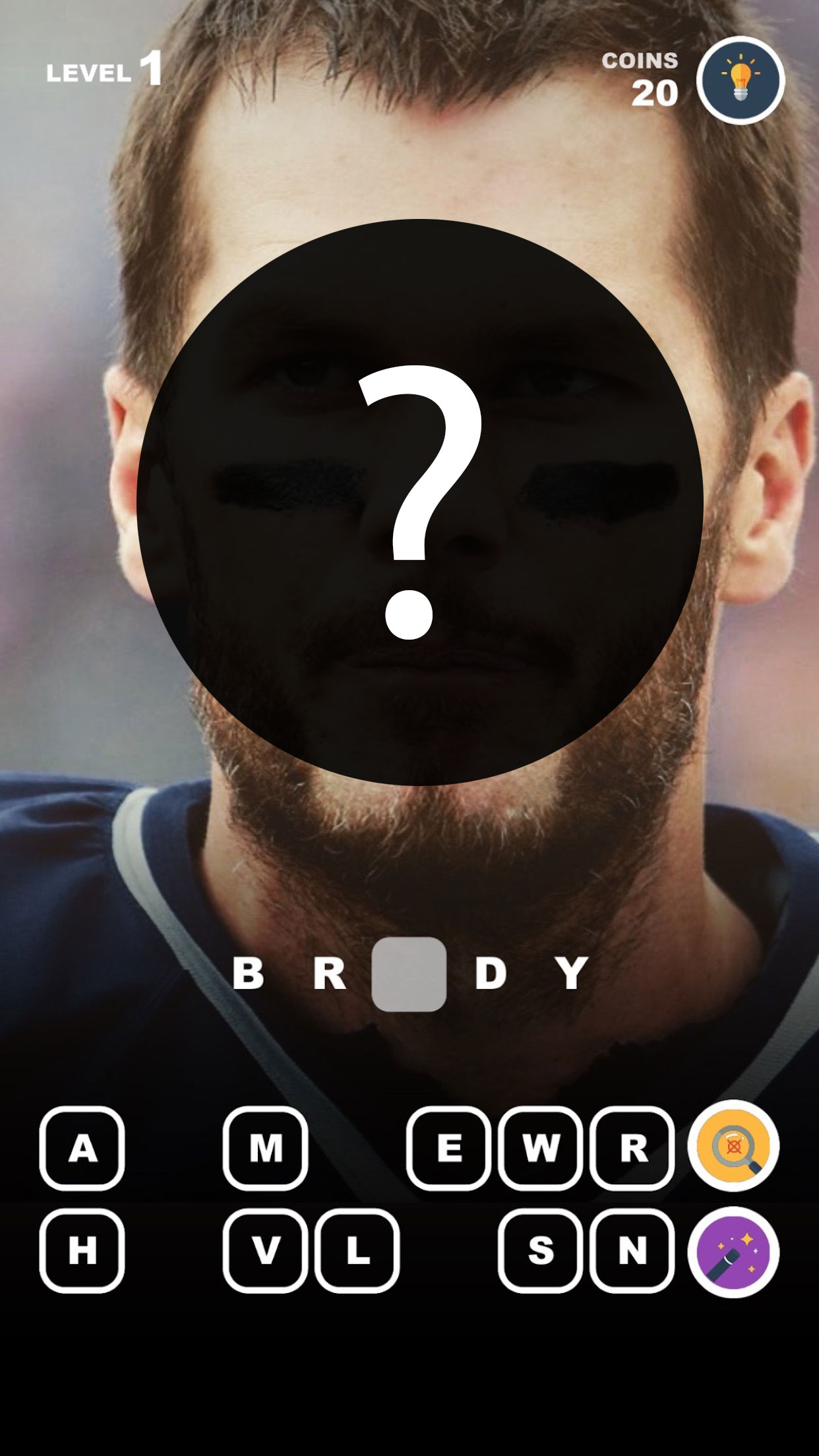Tap the letter V tile
This screenshot has width=819, height=1456.
tap(266, 1250)
